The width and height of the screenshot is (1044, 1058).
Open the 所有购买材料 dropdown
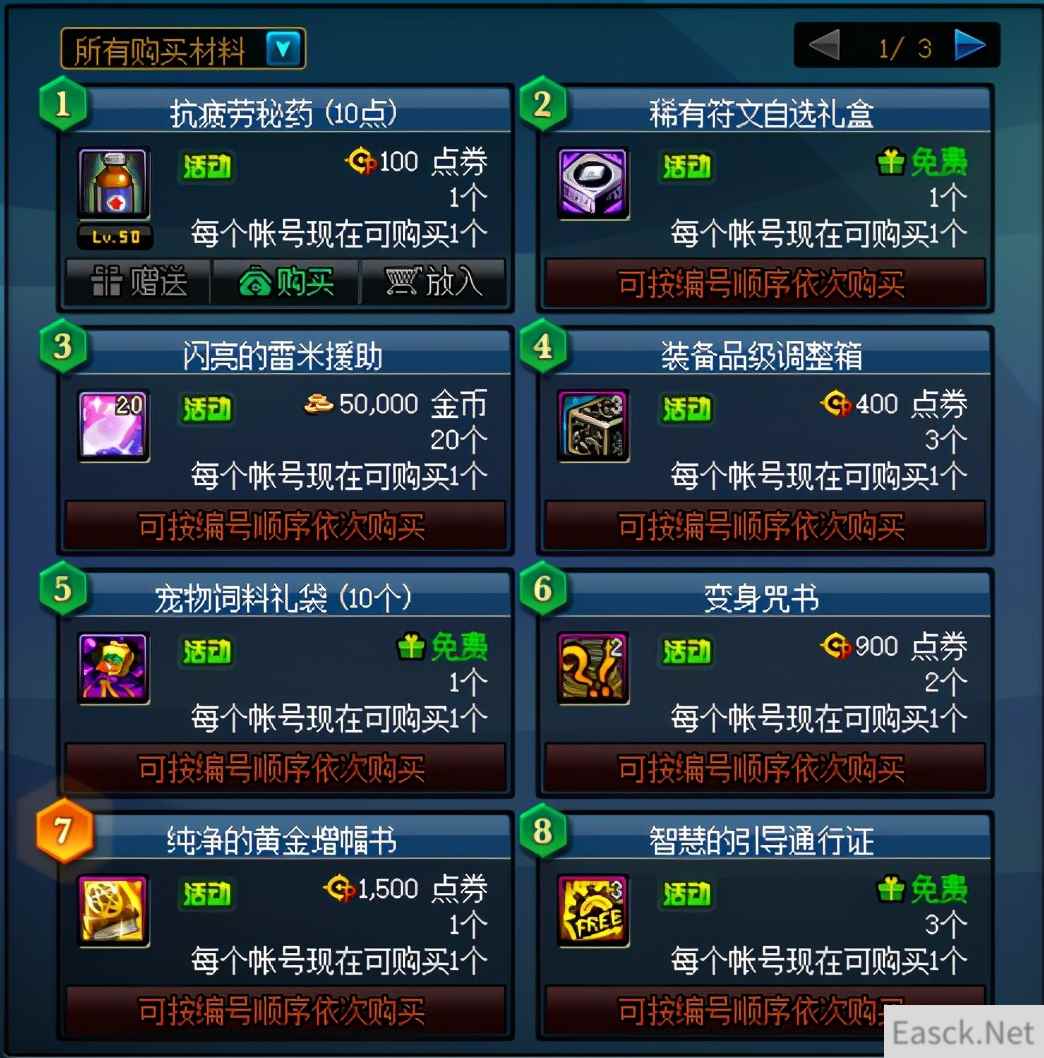pyautogui.click(x=283, y=48)
